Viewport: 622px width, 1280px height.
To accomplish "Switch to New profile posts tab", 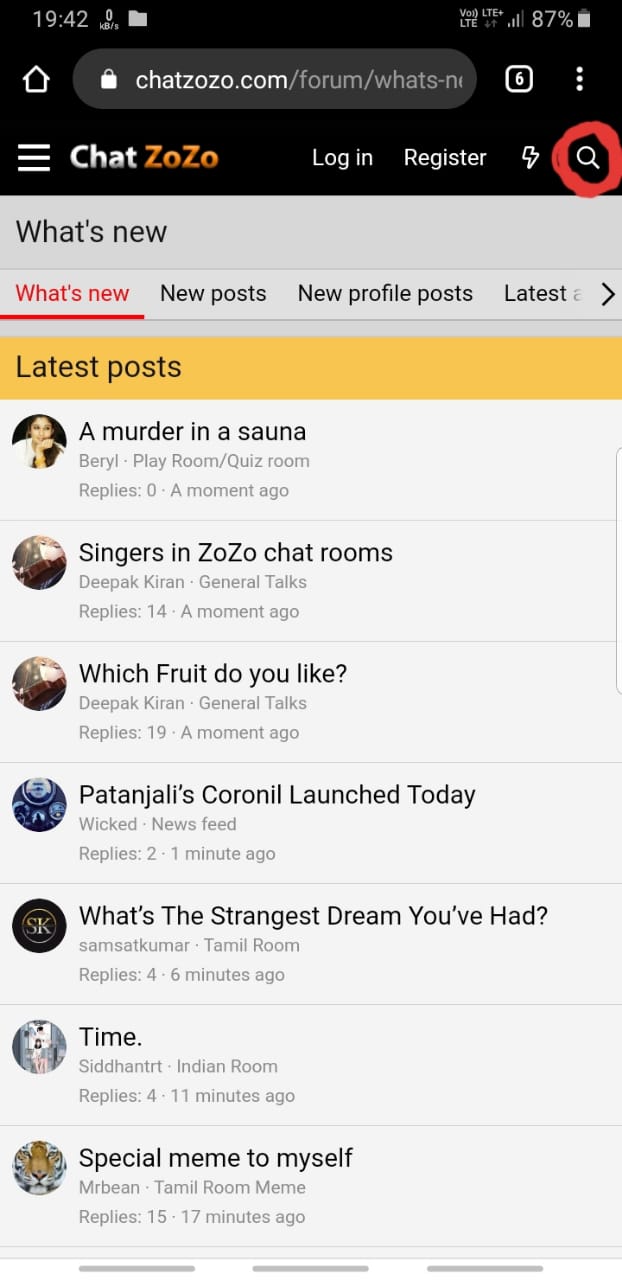I will tap(385, 293).
